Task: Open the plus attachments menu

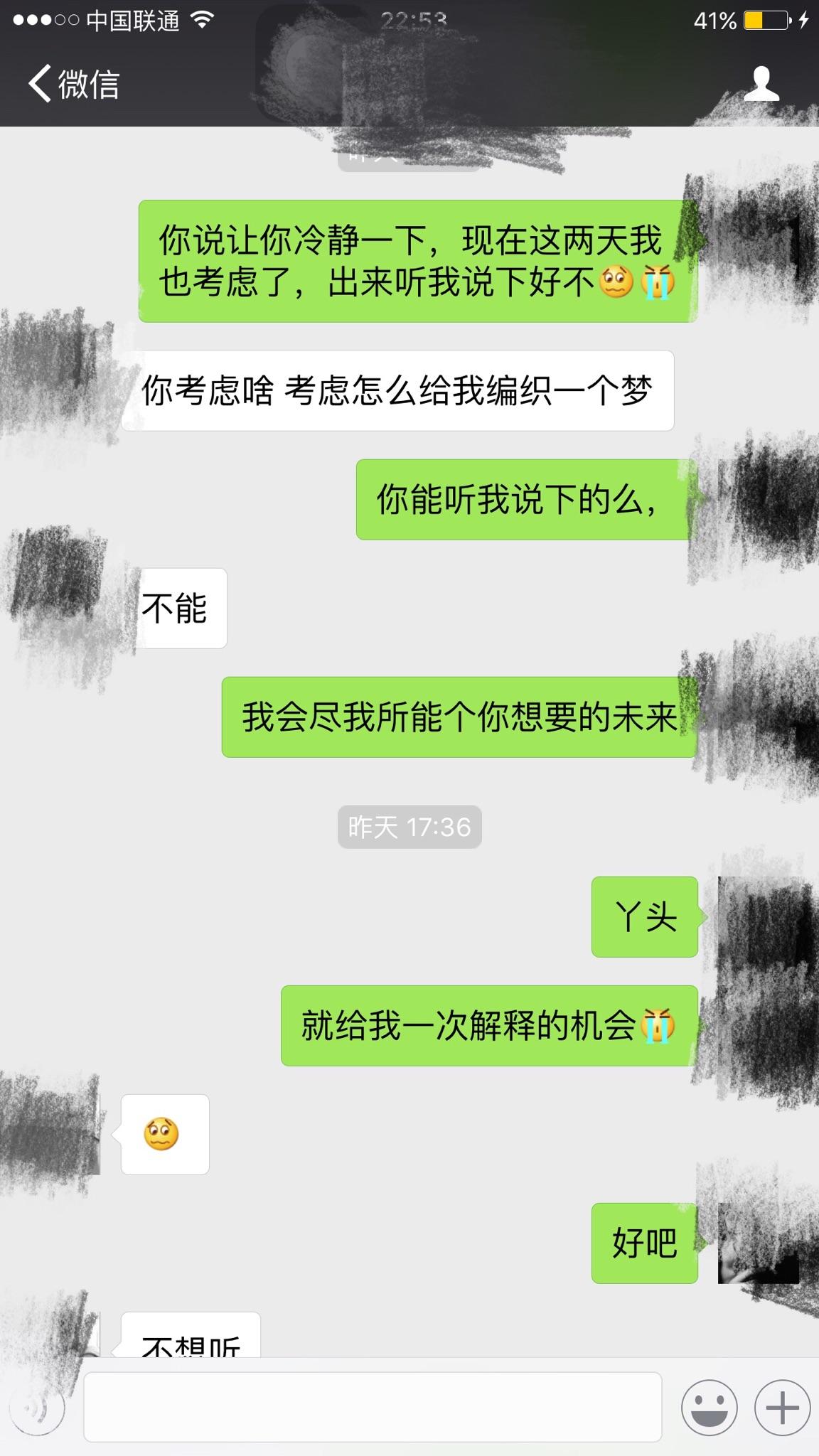Action: (782, 1407)
